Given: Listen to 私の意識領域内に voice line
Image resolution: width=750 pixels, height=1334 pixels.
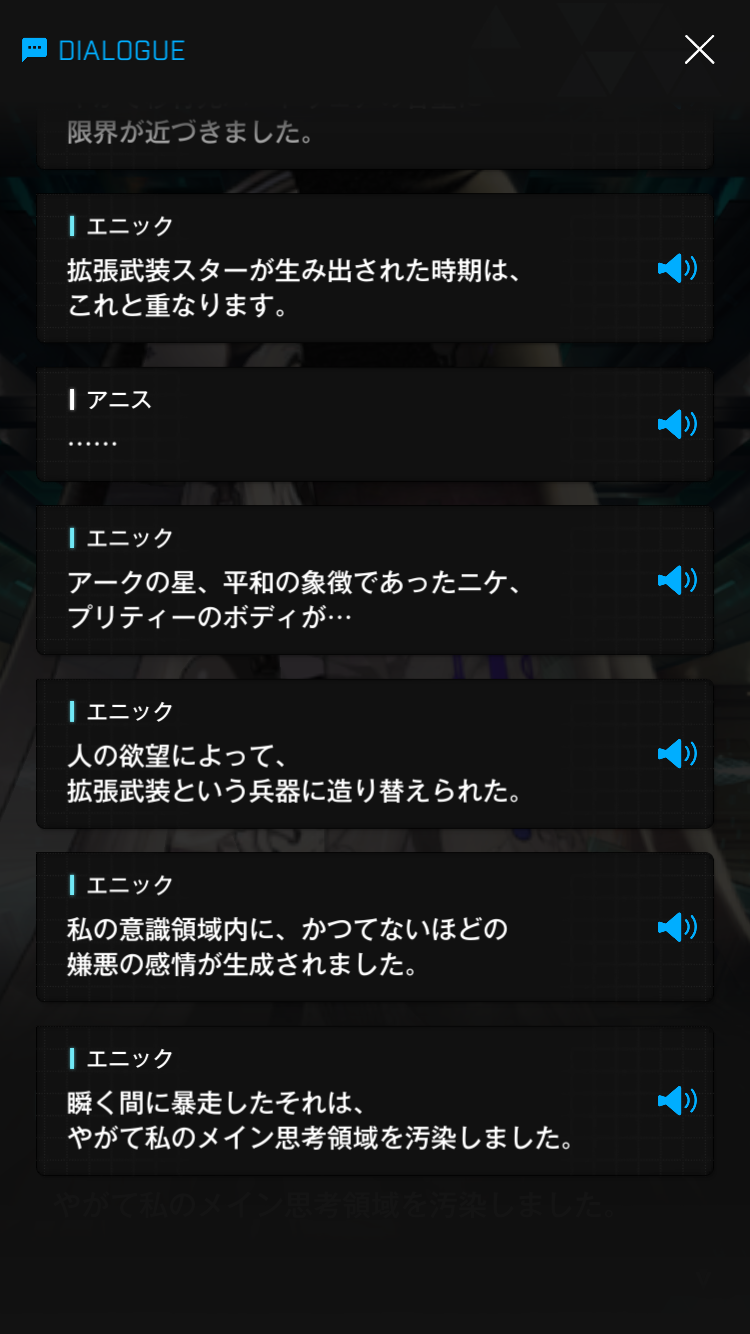Looking at the screenshot, I should tap(677, 927).
